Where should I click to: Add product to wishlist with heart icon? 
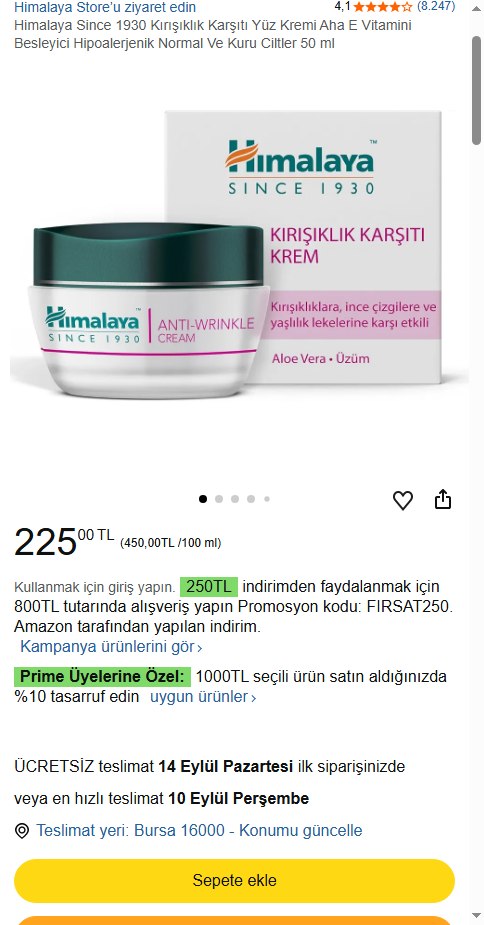tap(403, 500)
